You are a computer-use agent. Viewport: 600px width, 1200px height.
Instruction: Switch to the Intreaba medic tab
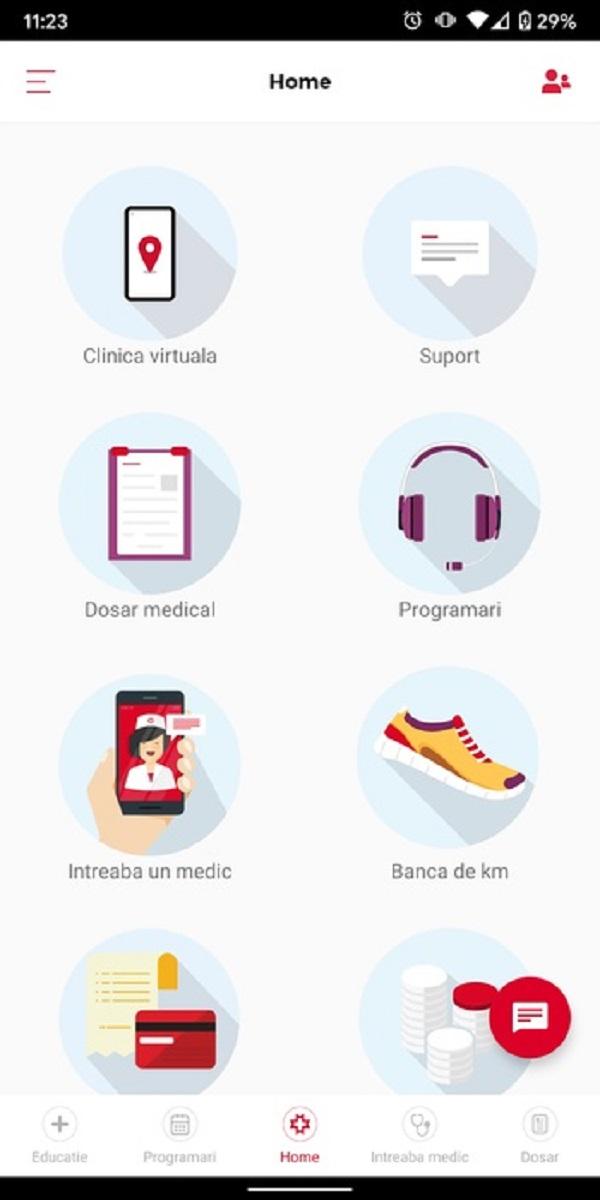(x=420, y=1137)
